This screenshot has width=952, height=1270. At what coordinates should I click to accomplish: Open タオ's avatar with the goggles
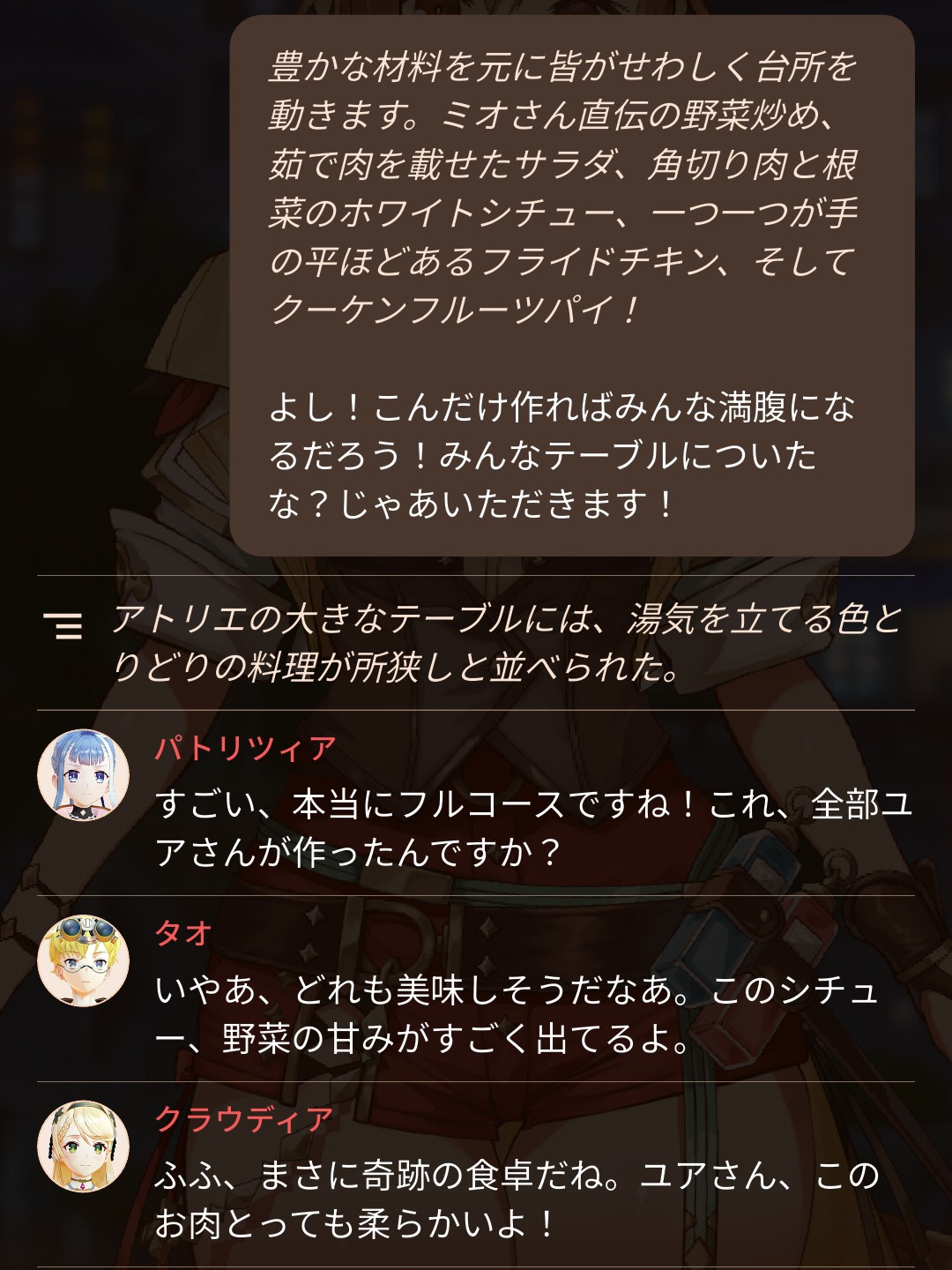pyautogui.click(x=83, y=960)
